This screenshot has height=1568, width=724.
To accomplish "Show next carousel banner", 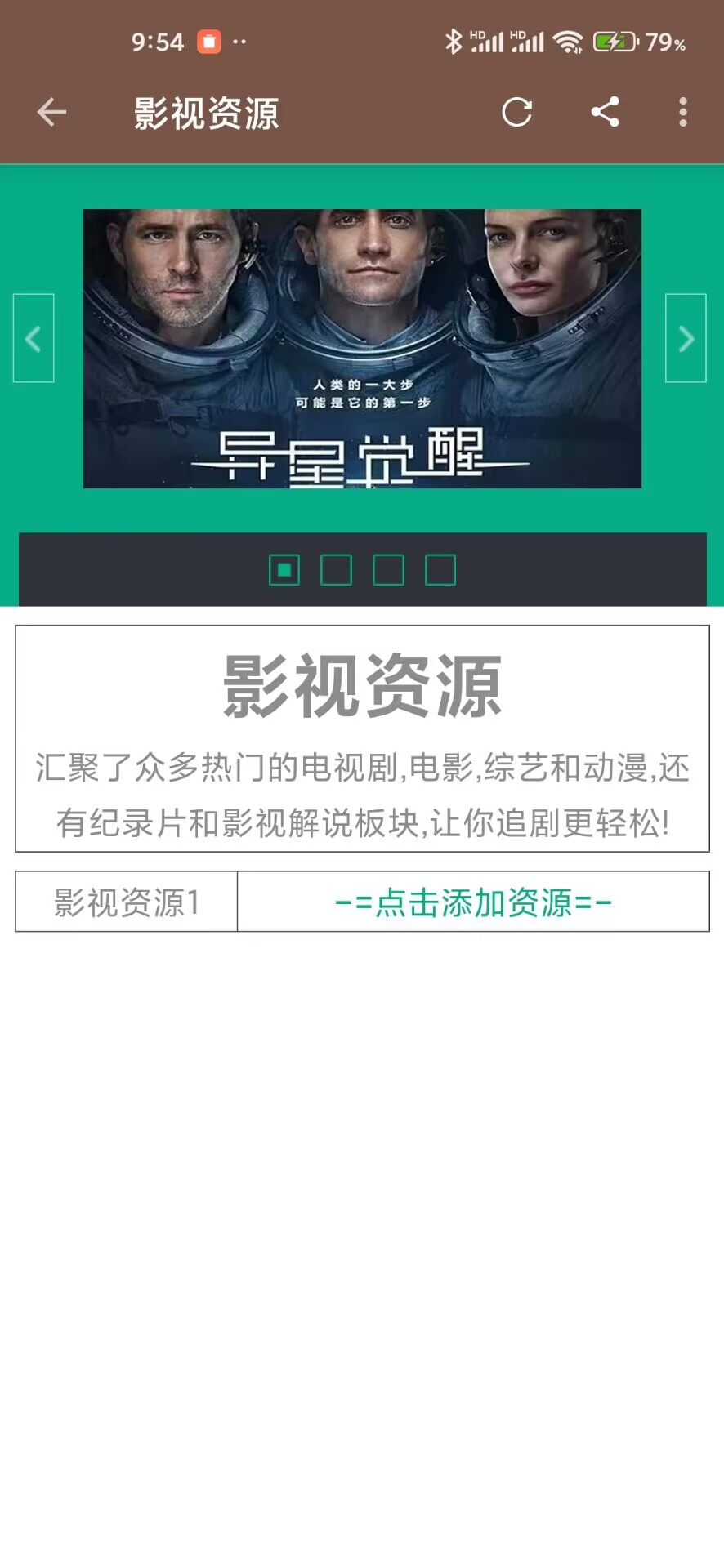I will coord(686,338).
